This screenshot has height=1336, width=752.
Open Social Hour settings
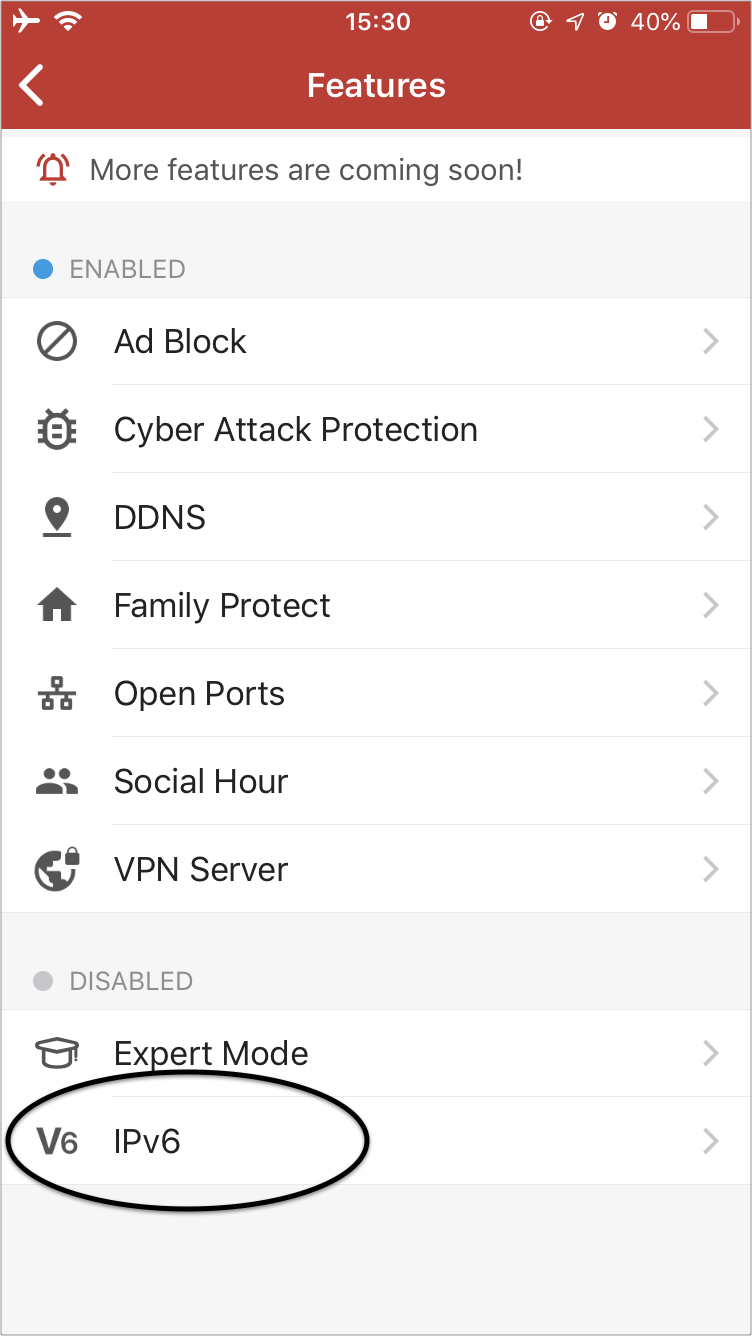[x=376, y=781]
